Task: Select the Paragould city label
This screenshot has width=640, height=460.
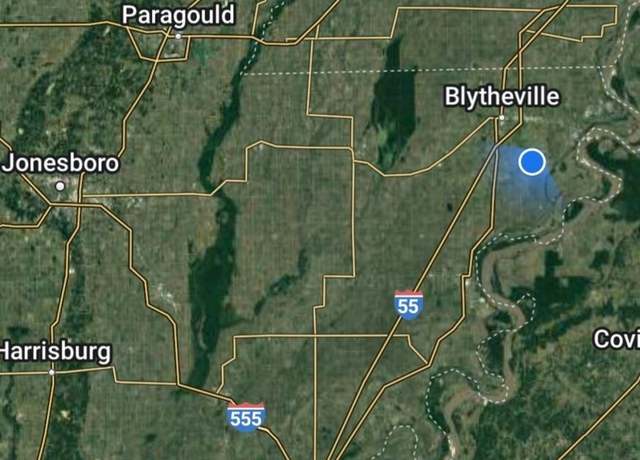Action: (x=178, y=15)
